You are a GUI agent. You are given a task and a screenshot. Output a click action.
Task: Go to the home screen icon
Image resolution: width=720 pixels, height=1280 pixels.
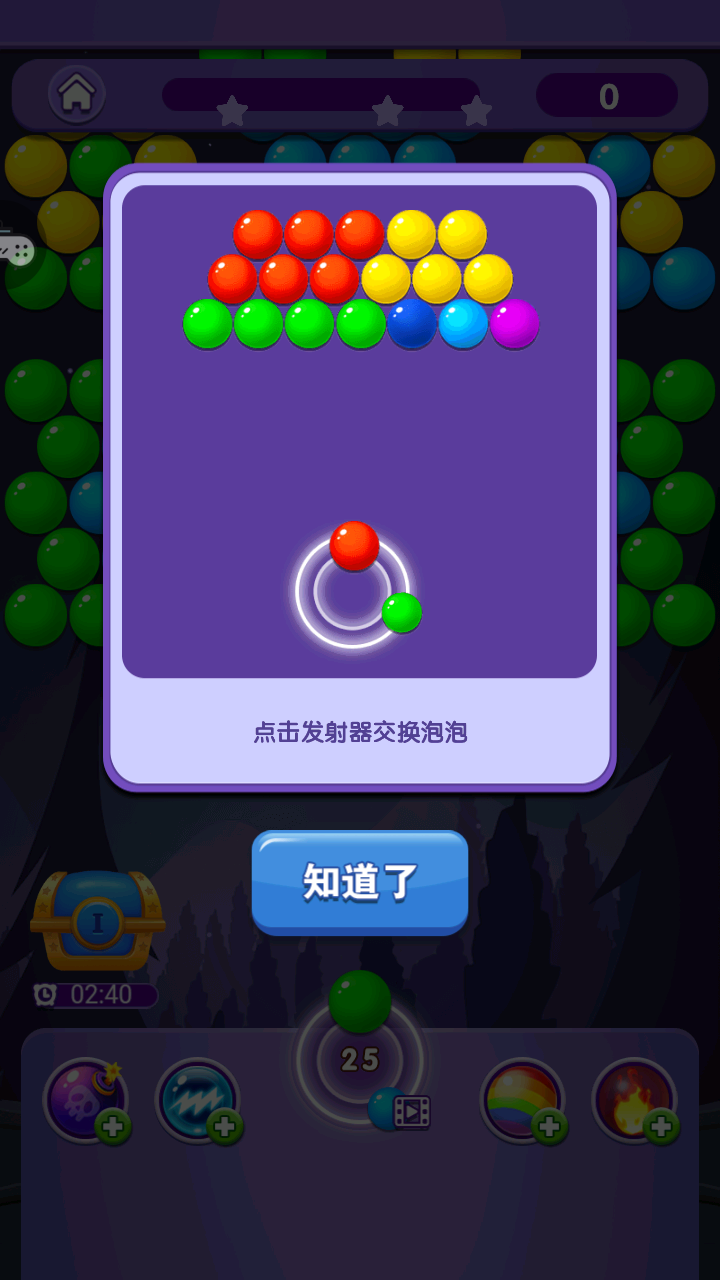(x=77, y=94)
